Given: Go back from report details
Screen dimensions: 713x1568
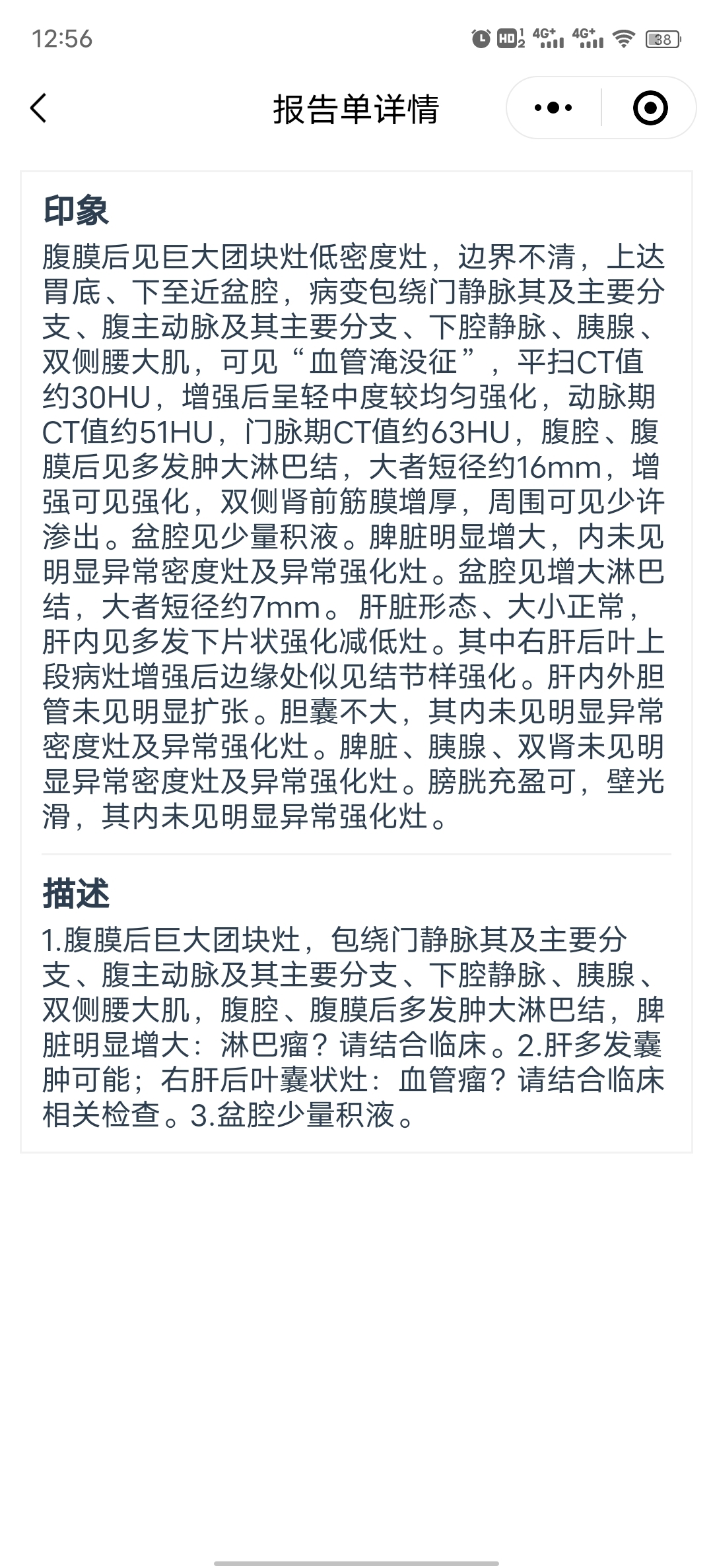Looking at the screenshot, I should point(39,108).
